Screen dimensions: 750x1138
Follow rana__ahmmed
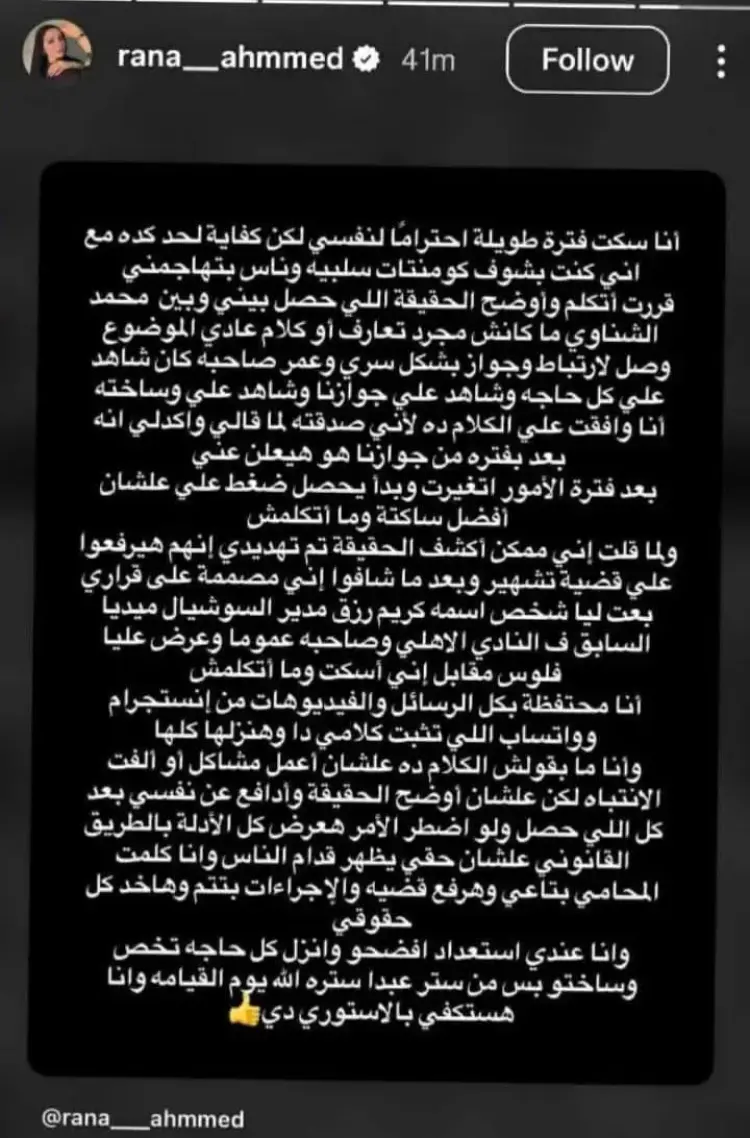point(587,60)
